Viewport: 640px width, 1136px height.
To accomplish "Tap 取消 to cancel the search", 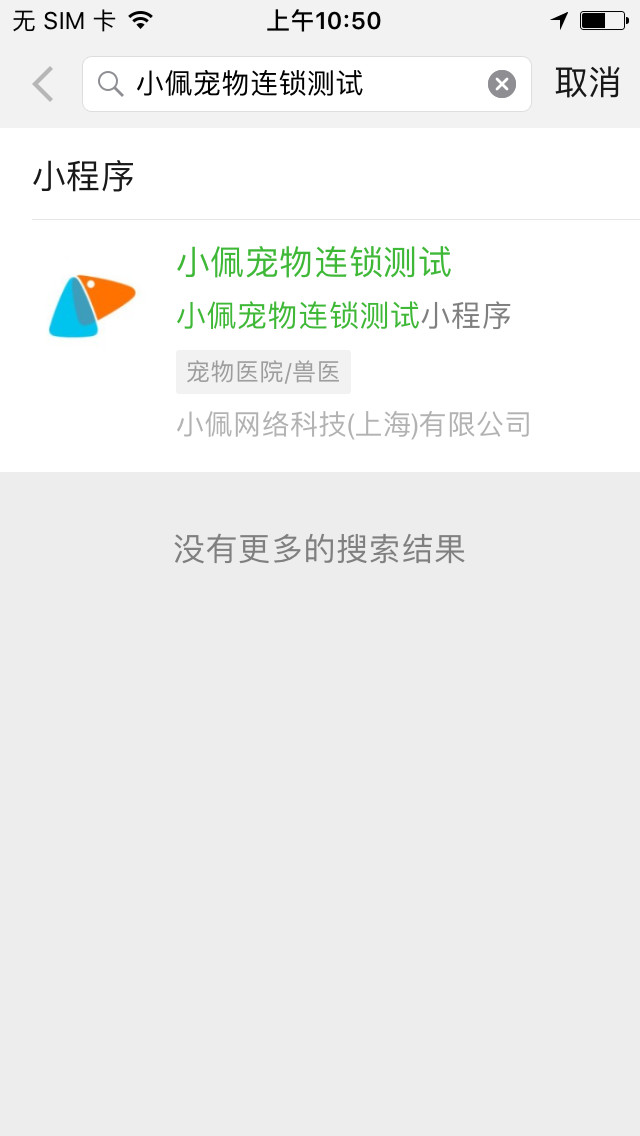I will click(587, 83).
